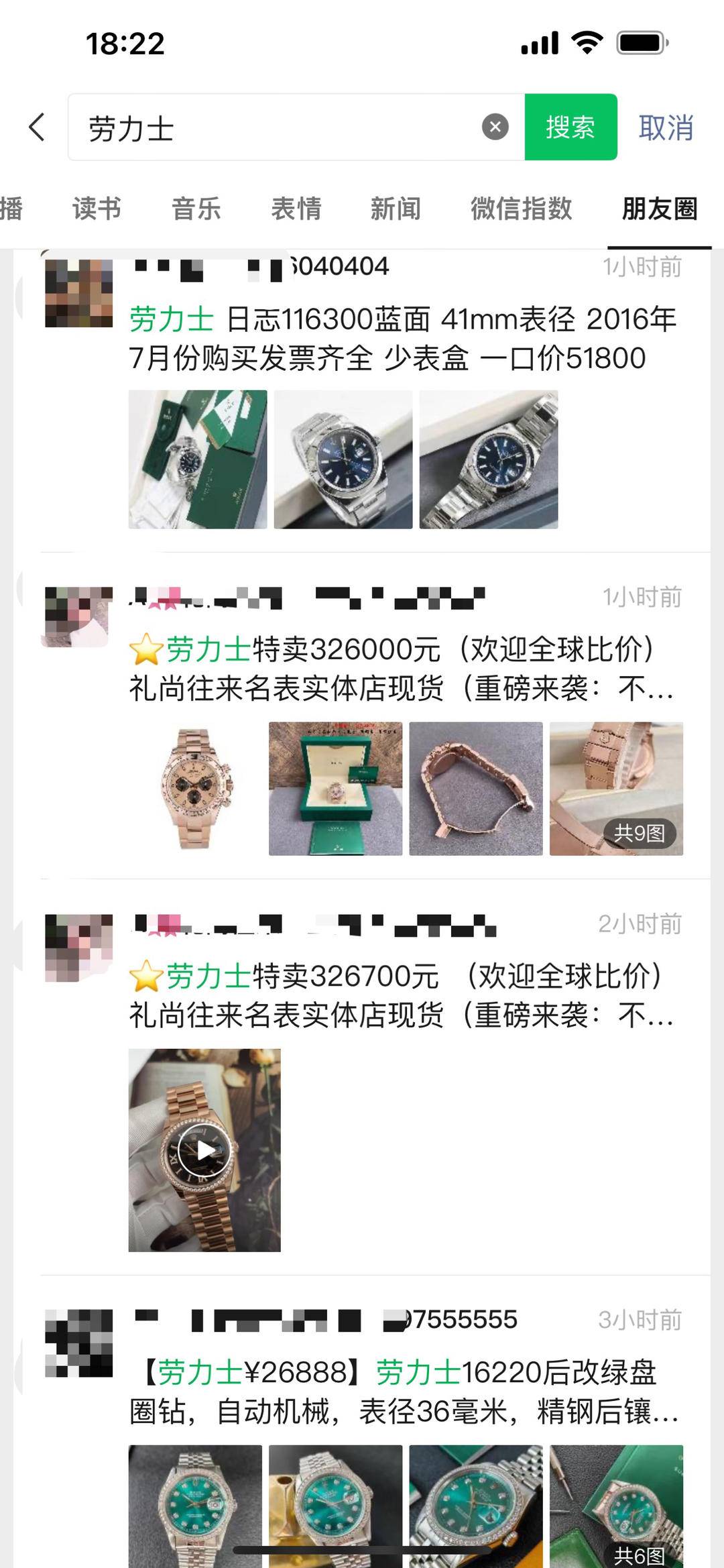Open the 劳力士特卖326000元 post
Viewport: 724px width, 1568px height.
[x=401, y=669]
